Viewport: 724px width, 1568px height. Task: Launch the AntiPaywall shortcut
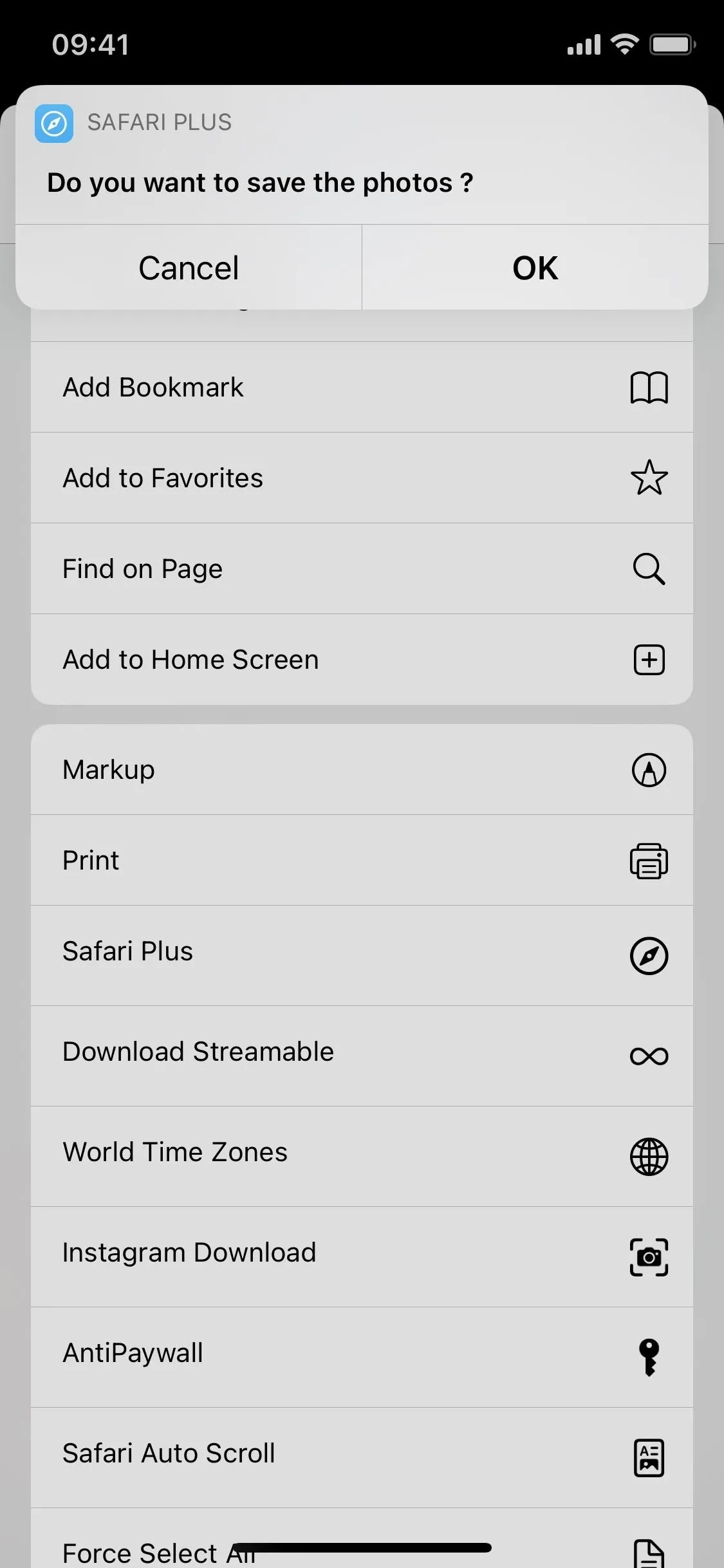tap(362, 1357)
